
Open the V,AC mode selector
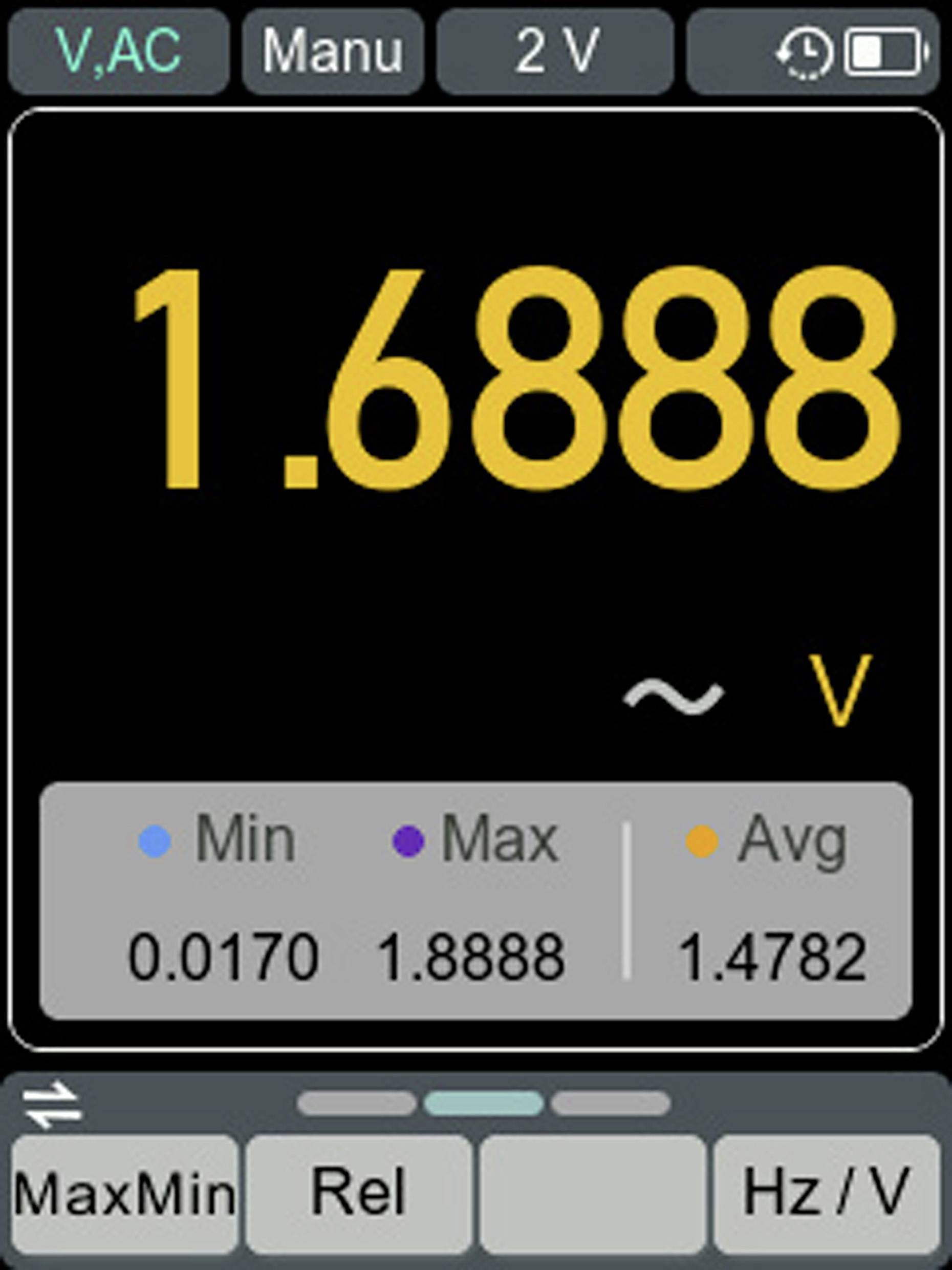(119, 51)
